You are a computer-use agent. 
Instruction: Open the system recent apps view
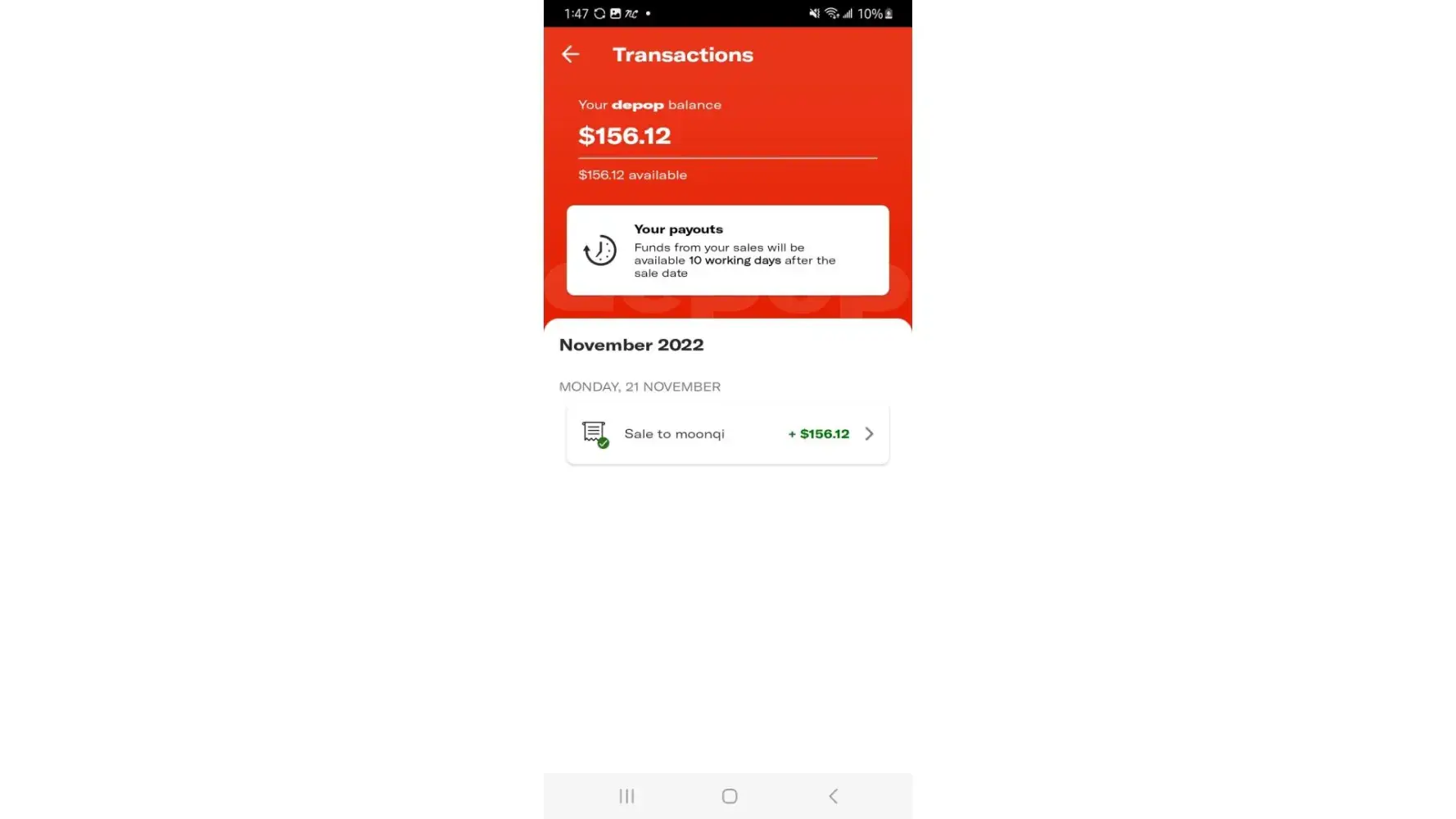click(x=626, y=796)
